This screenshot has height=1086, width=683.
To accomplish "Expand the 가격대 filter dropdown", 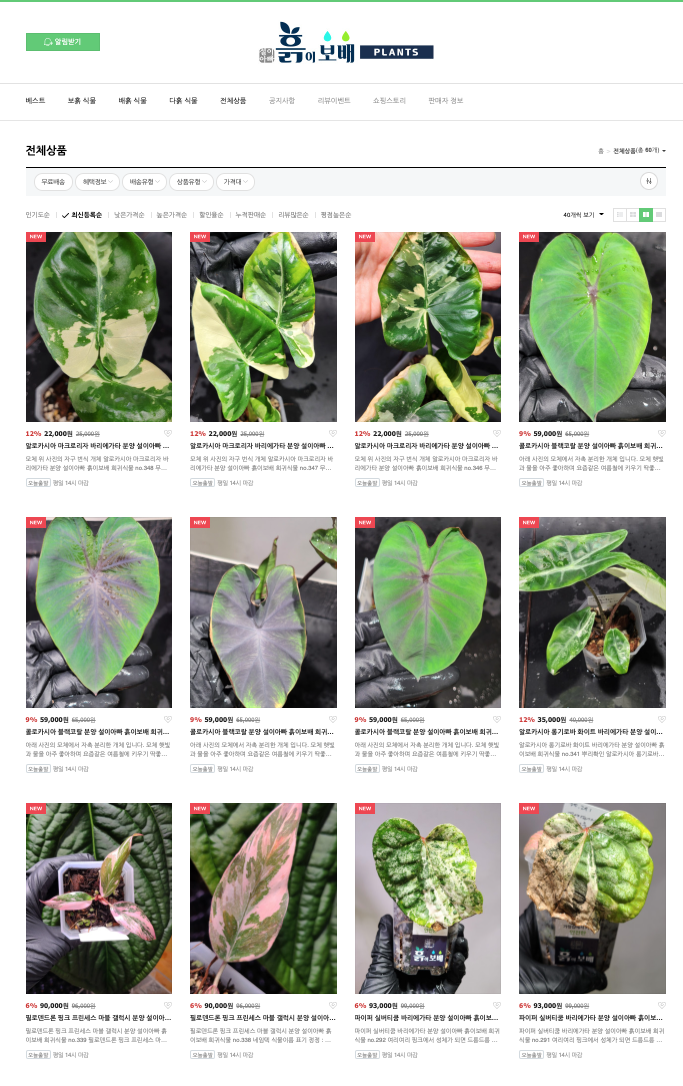I will 234,182.
